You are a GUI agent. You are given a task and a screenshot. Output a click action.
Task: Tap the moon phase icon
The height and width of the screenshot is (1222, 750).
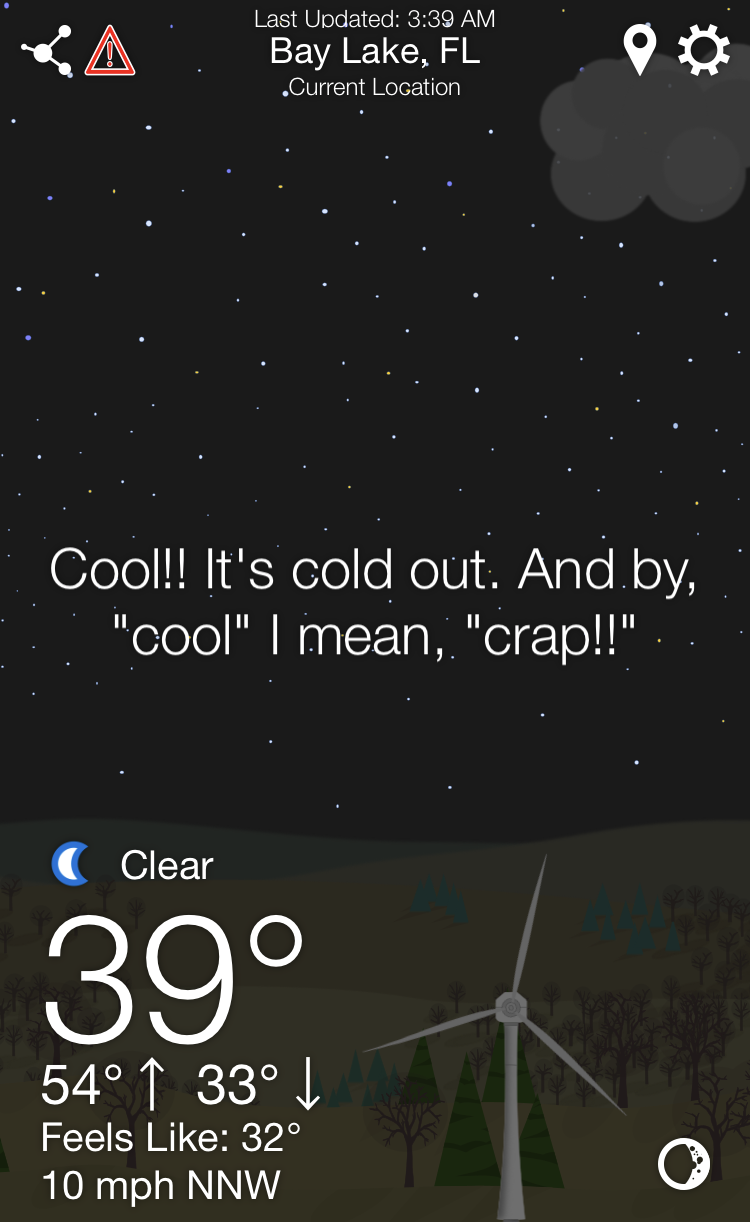(x=684, y=1164)
